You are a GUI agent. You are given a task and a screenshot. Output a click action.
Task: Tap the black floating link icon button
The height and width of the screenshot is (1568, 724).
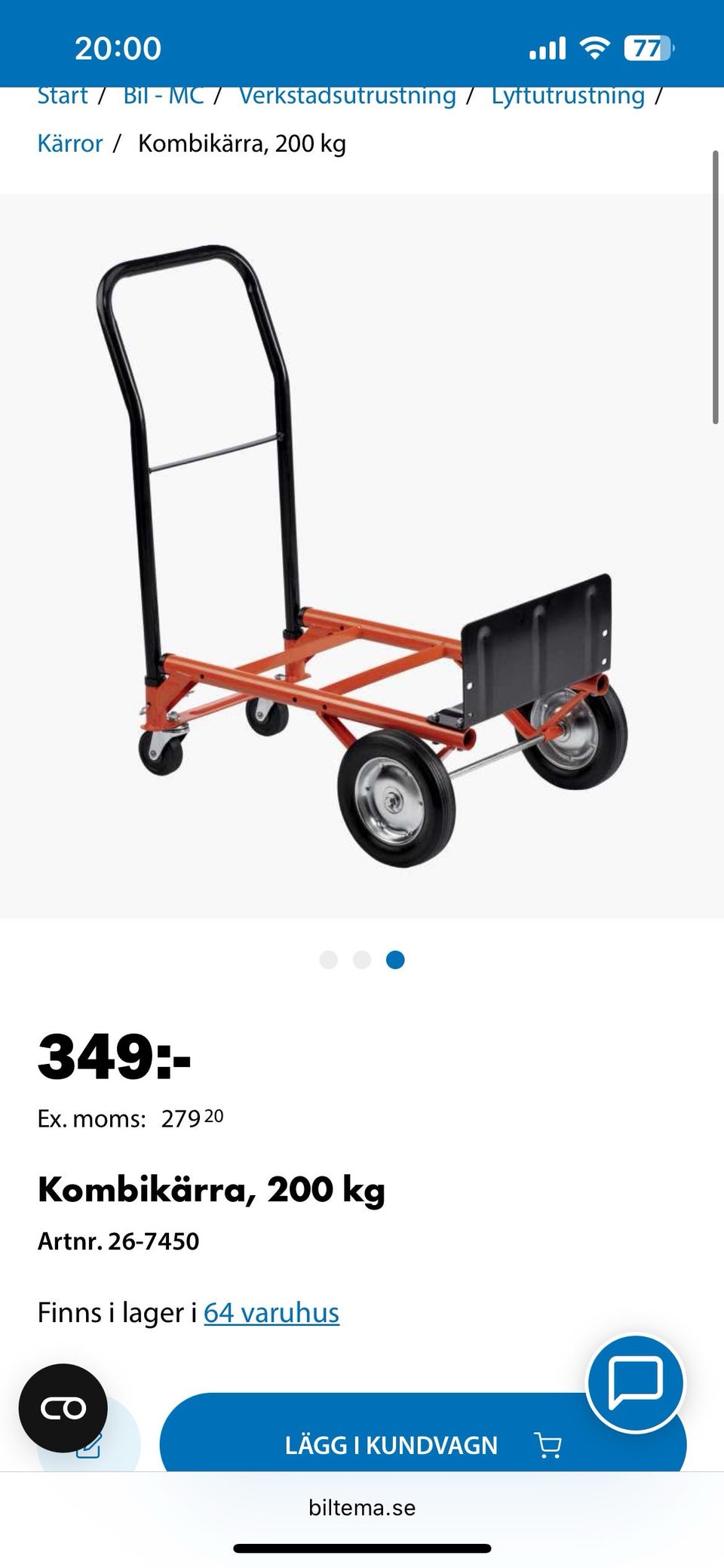[63, 1408]
